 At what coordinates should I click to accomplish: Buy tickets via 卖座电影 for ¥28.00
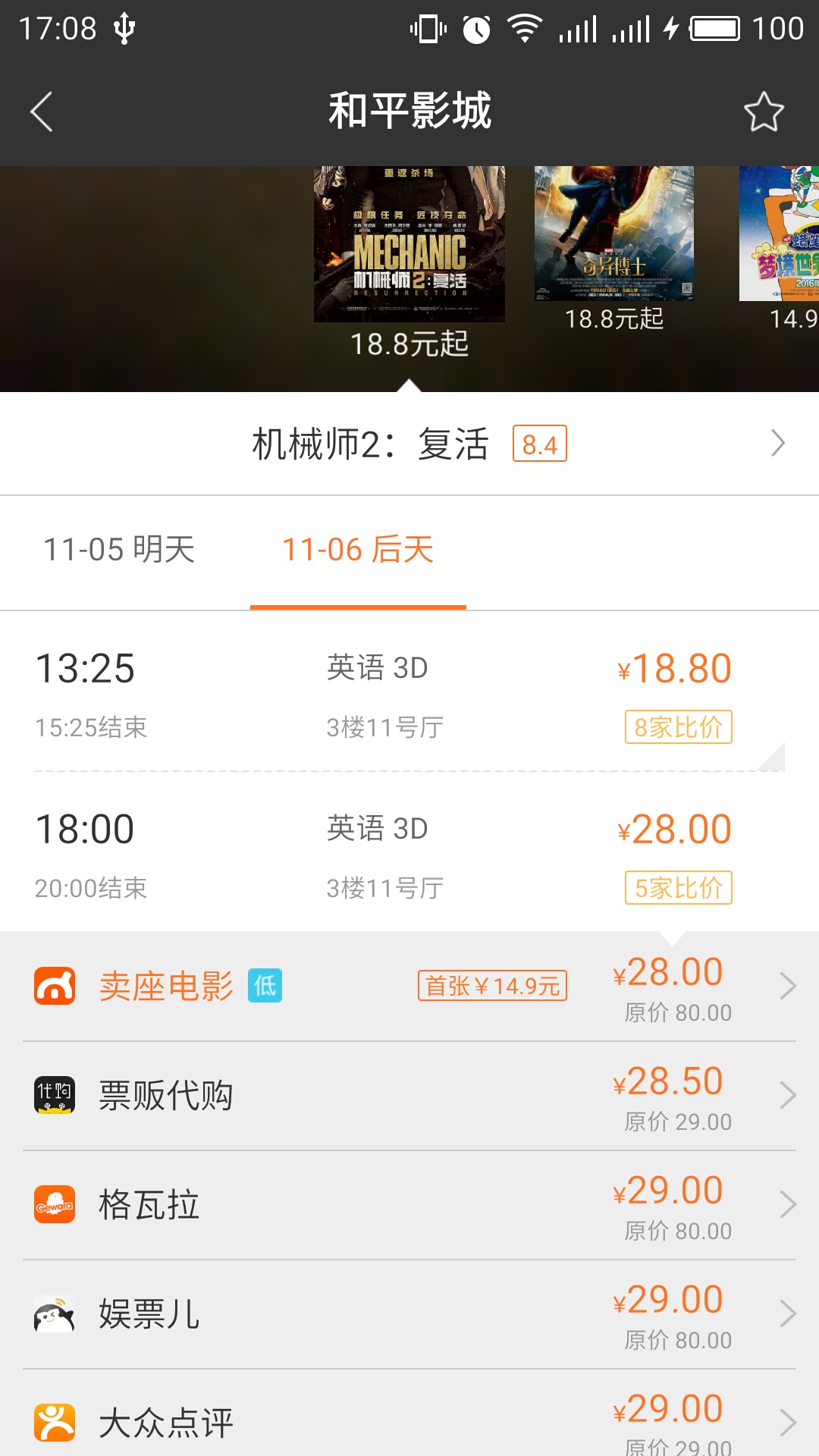pyautogui.click(x=409, y=986)
